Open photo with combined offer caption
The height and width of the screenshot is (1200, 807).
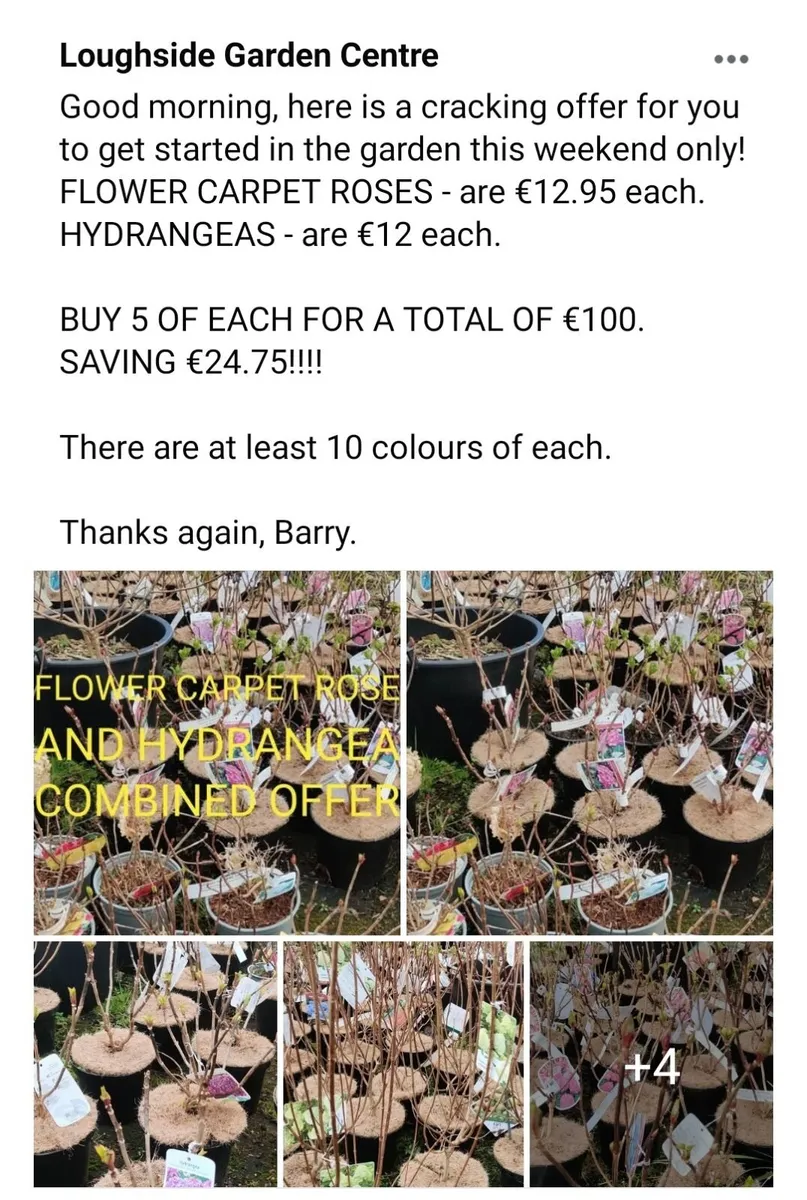click(217, 752)
